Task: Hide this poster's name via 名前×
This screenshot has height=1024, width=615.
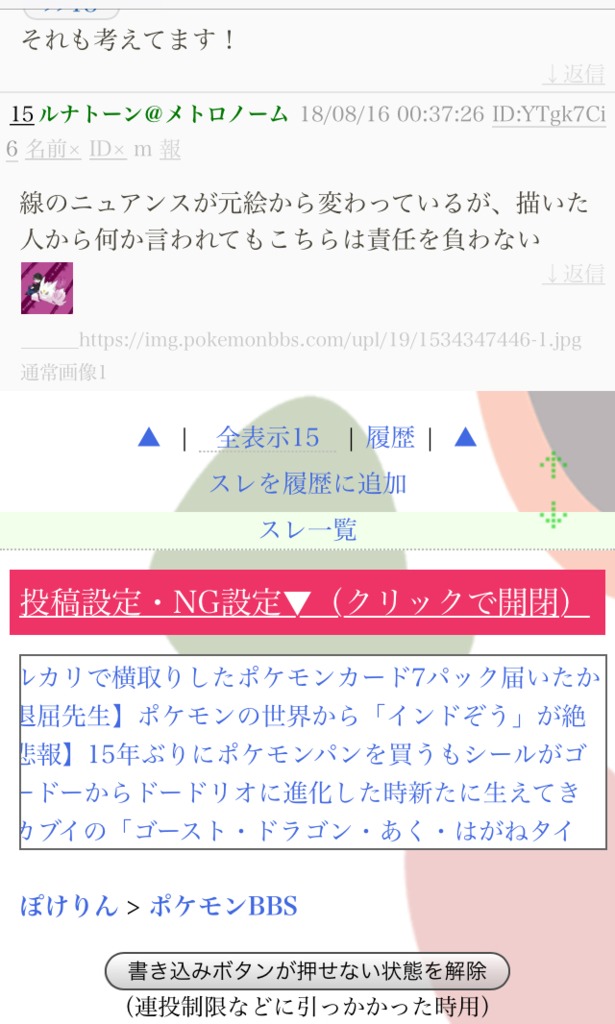Action: point(53,150)
